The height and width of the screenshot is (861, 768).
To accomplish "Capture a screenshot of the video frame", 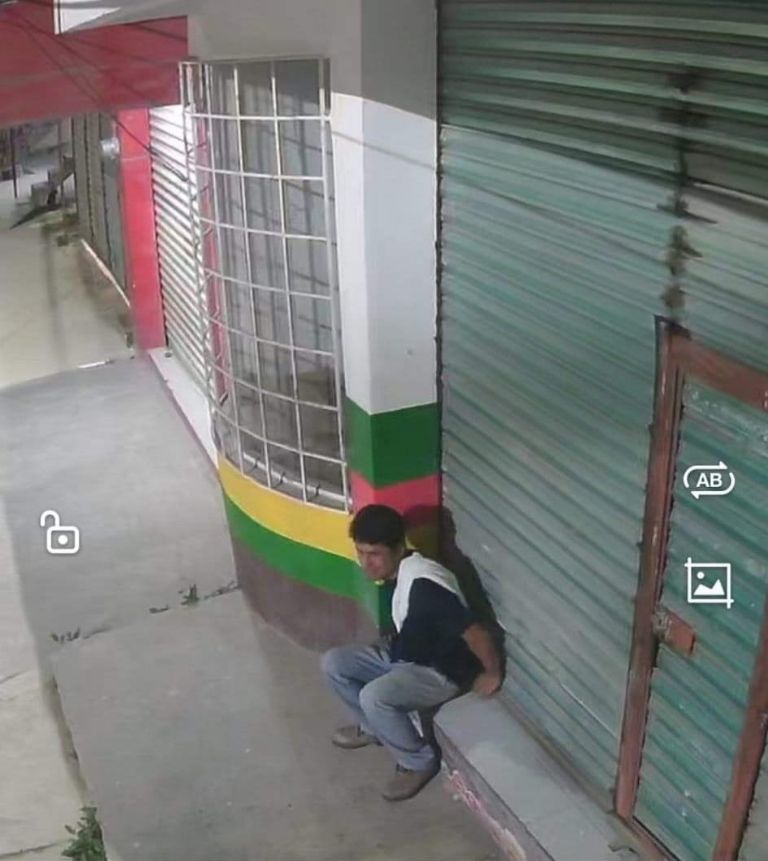I will (x=708, y=583).
